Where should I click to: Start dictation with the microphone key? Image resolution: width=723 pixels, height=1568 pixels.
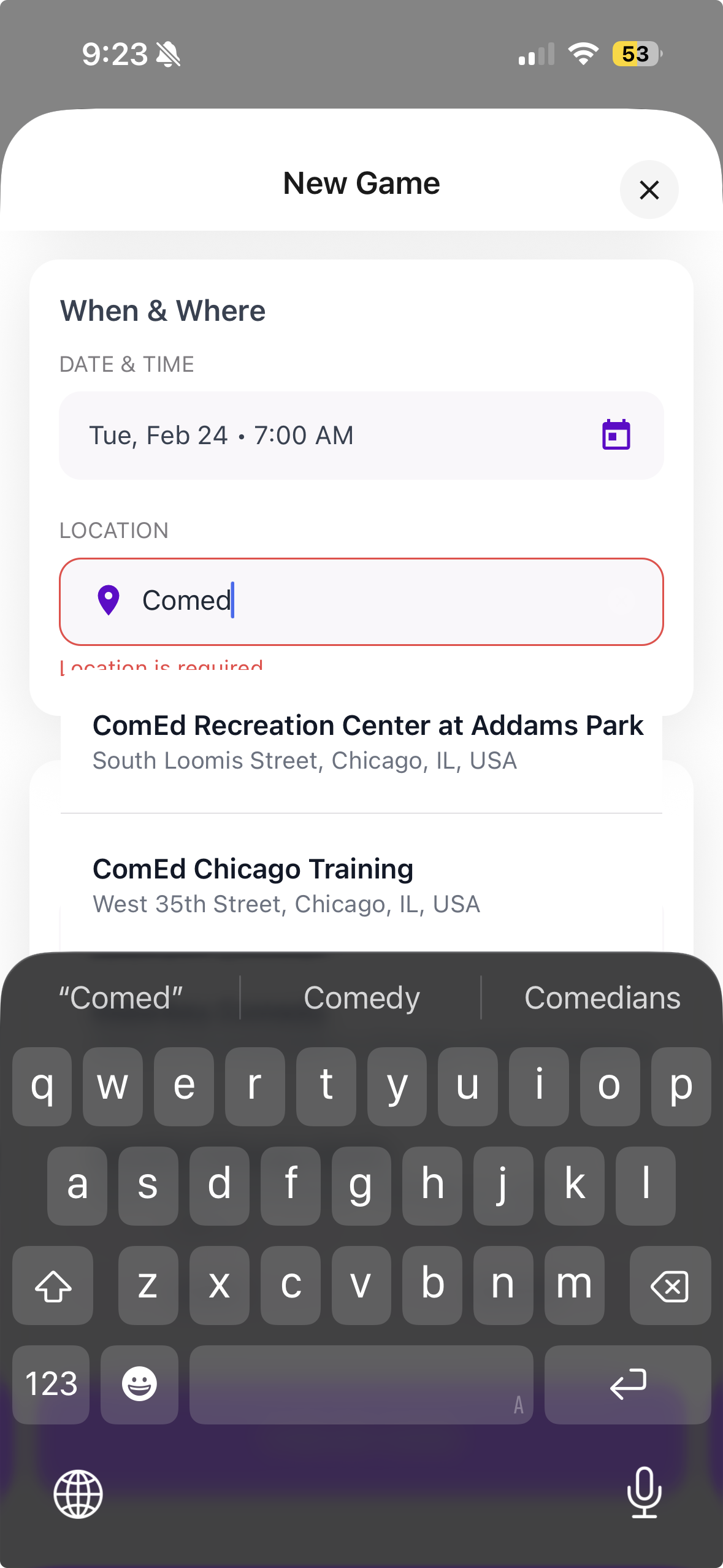pyautogui.click(x=644, y=1493)
